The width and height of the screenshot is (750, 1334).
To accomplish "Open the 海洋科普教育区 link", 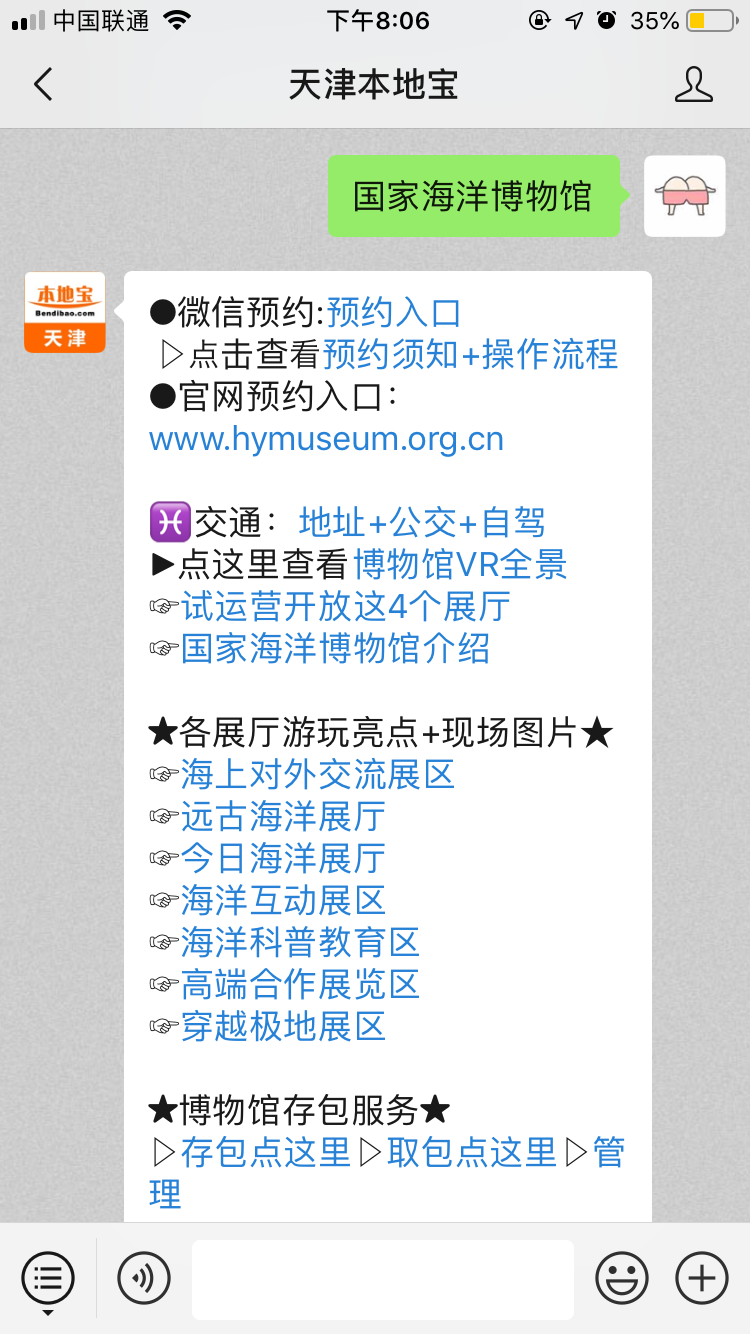I will (300, 943).
